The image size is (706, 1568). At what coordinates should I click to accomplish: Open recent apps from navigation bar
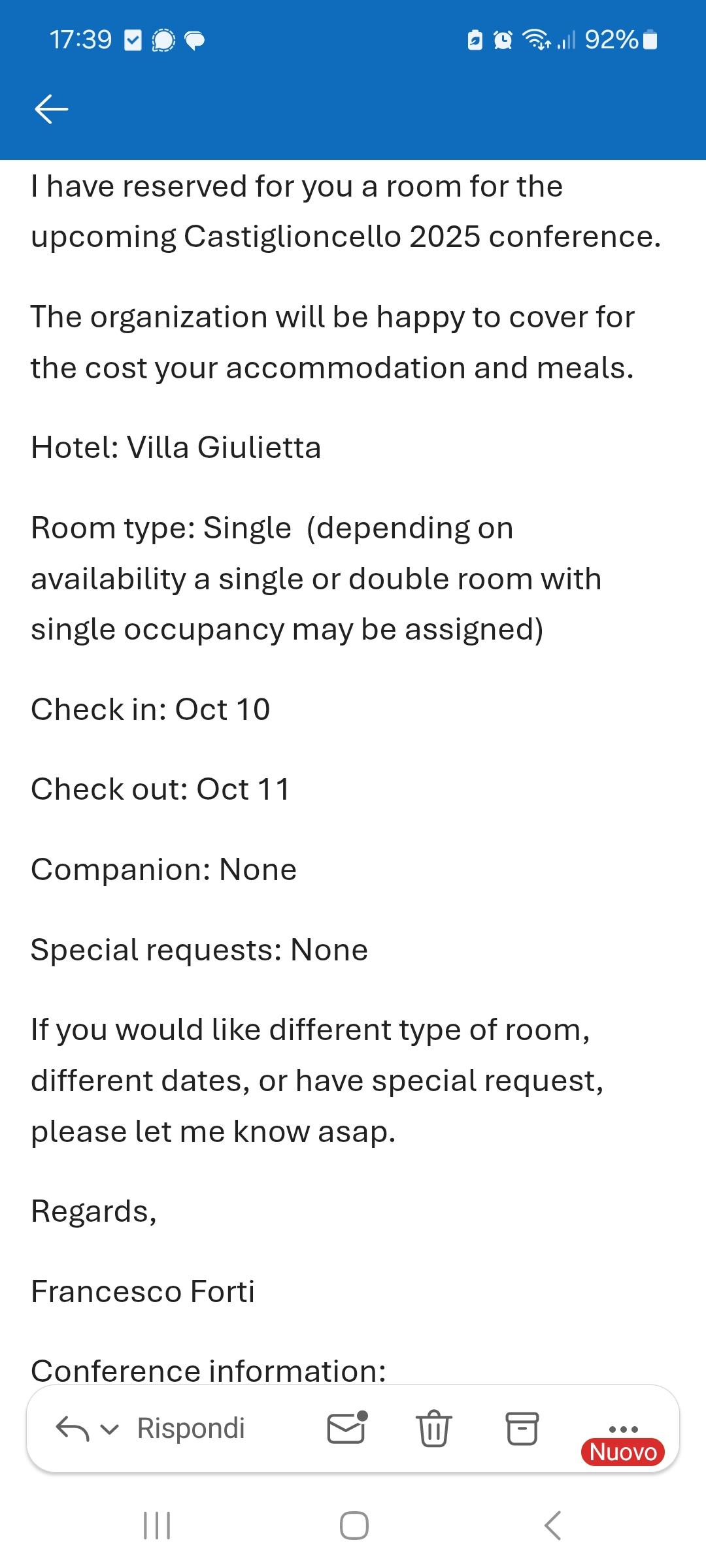click(x=157, y=1526)
